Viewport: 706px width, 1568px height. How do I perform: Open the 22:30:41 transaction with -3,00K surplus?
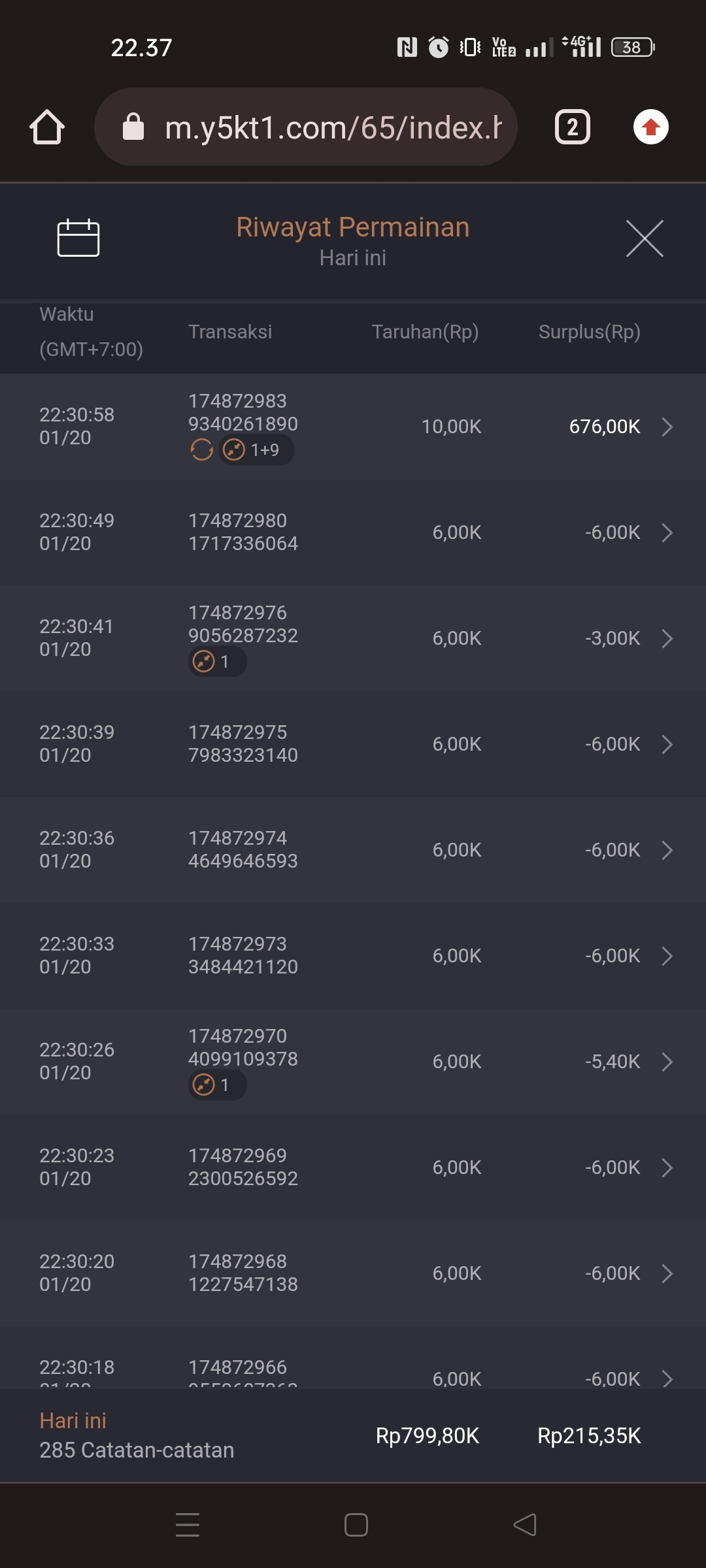[x=353, y=638]
